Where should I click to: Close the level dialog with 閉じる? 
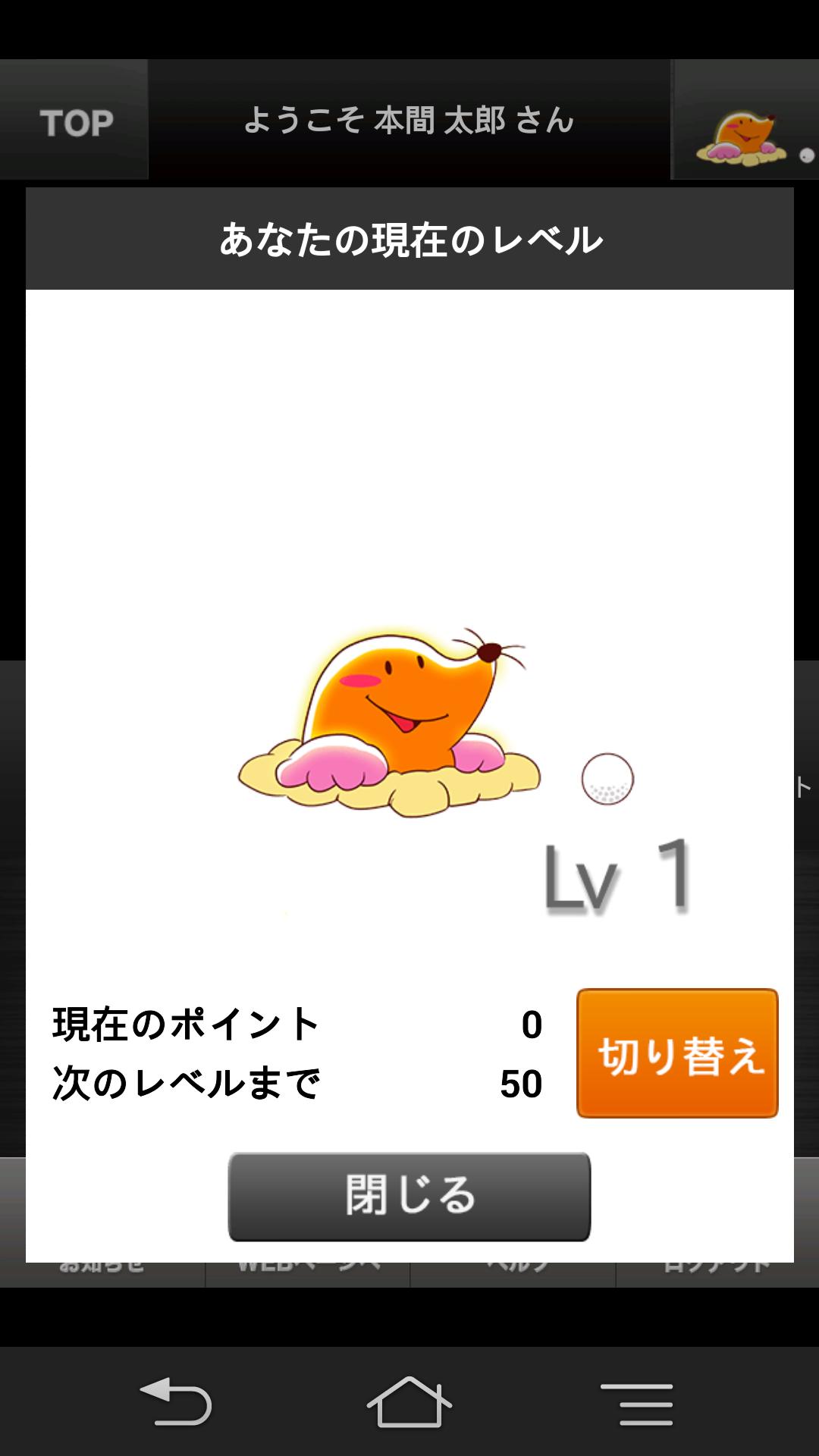(409, 1197)
